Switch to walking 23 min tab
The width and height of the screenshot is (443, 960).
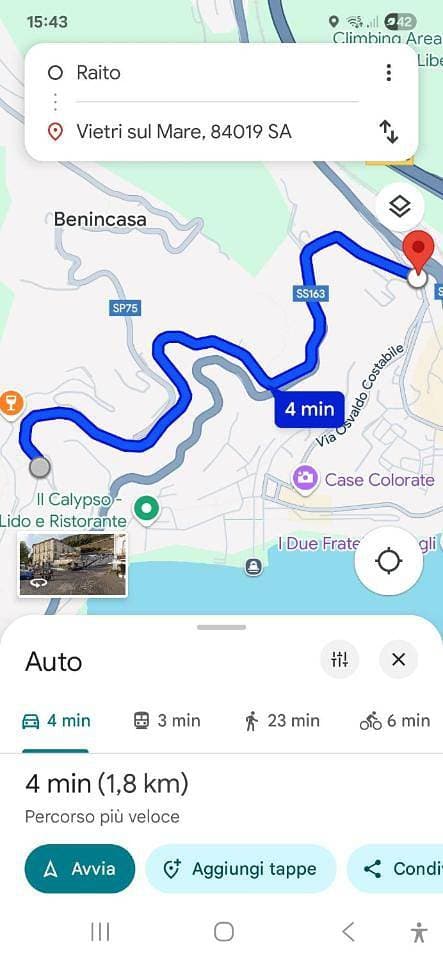[281, 721]
